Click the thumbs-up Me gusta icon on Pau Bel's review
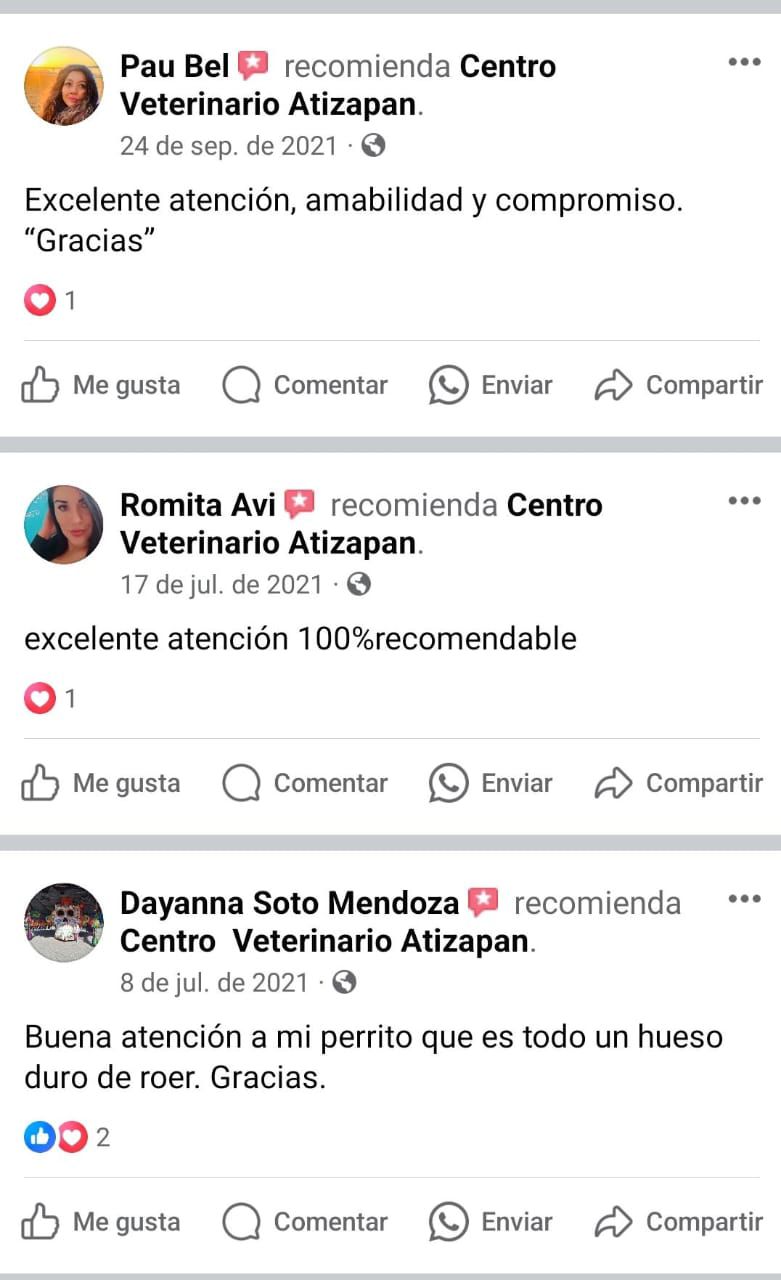The height and width of the screenshot is (1280, 781). click(x=40, y=384)
